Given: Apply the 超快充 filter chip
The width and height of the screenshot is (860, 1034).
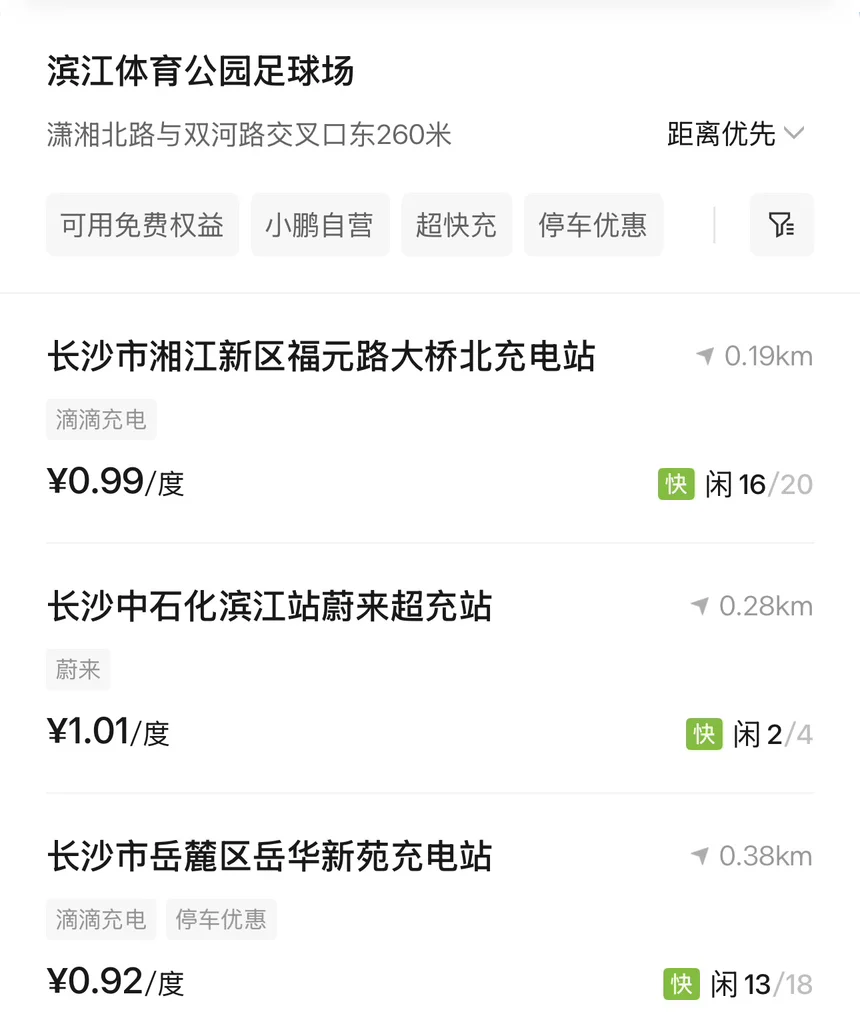Looking at the screenshot, I should (456, 225).
